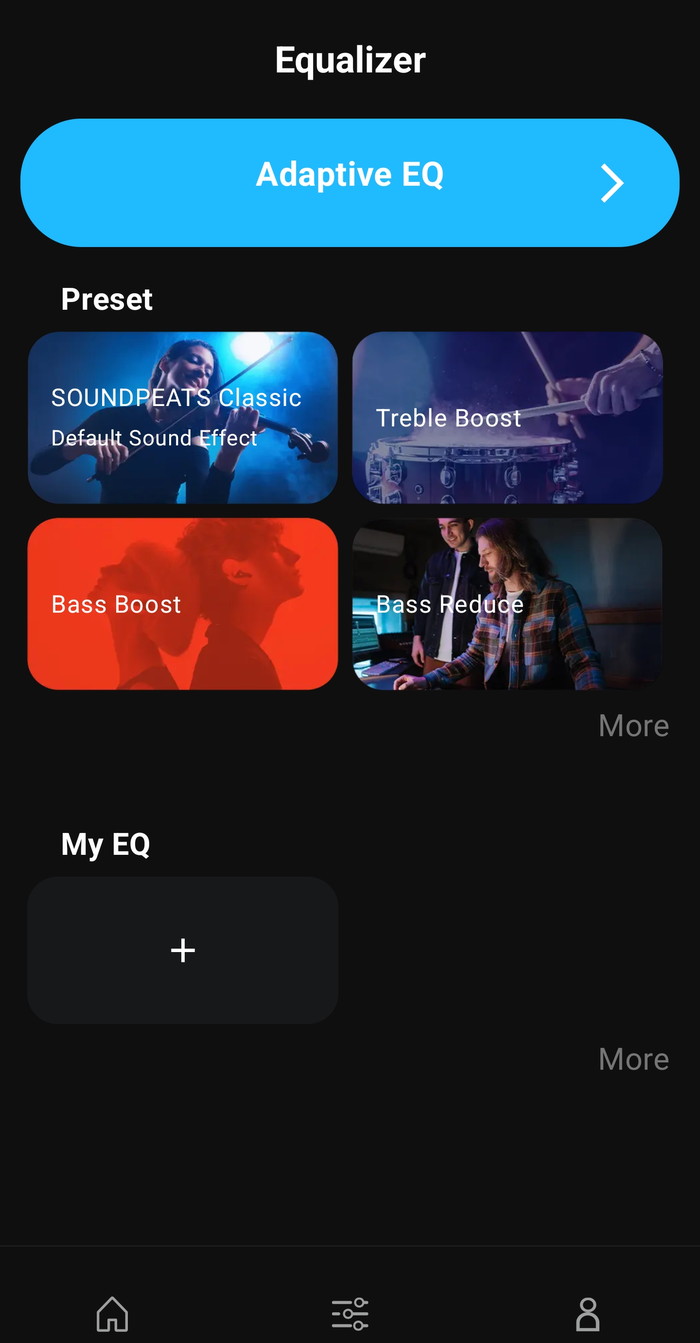Show more presets under Preset section
Viewport: 700px width, 1343px height.
point(633,726)
